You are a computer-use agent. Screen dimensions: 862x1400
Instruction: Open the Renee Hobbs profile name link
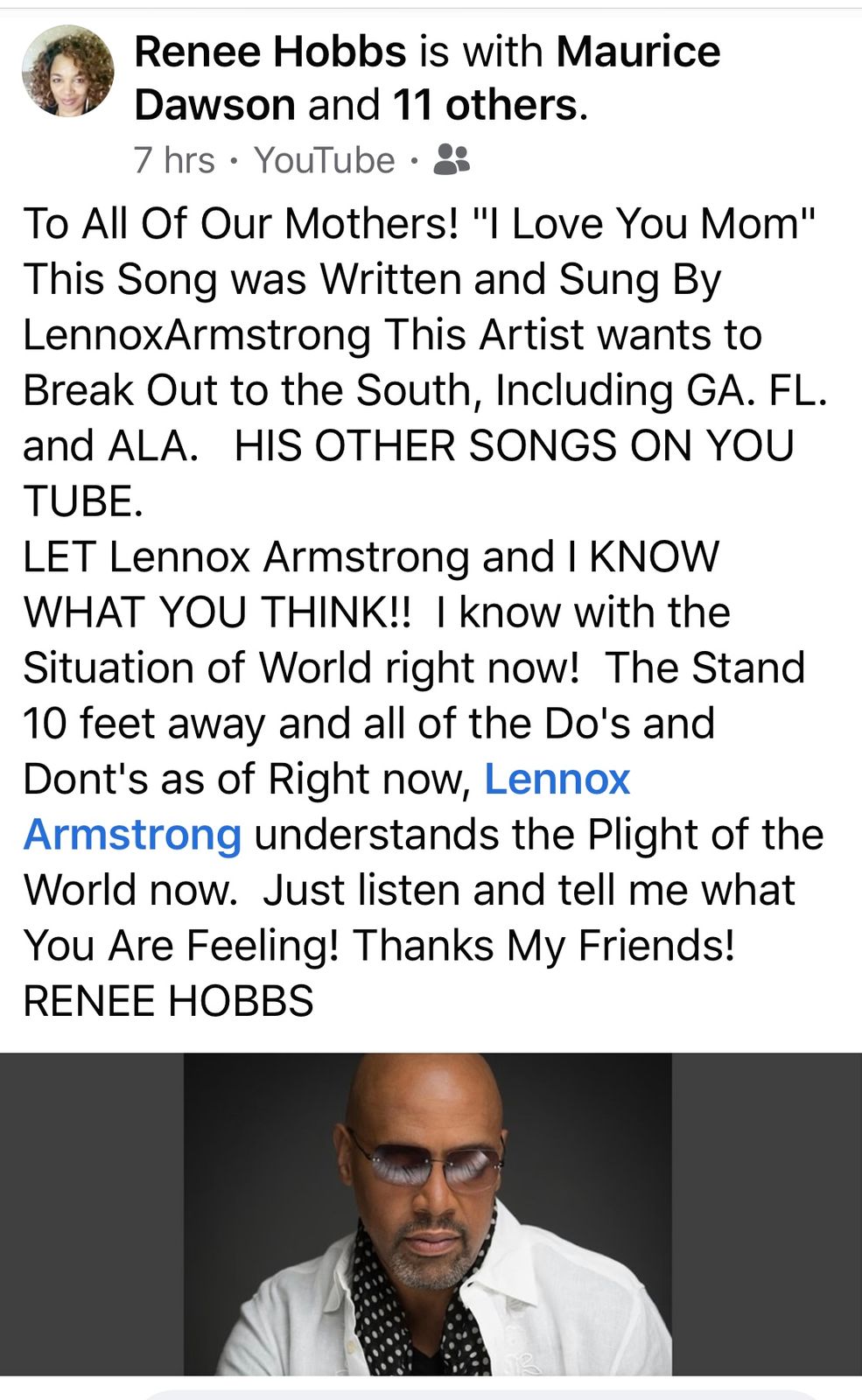[270, 52]
